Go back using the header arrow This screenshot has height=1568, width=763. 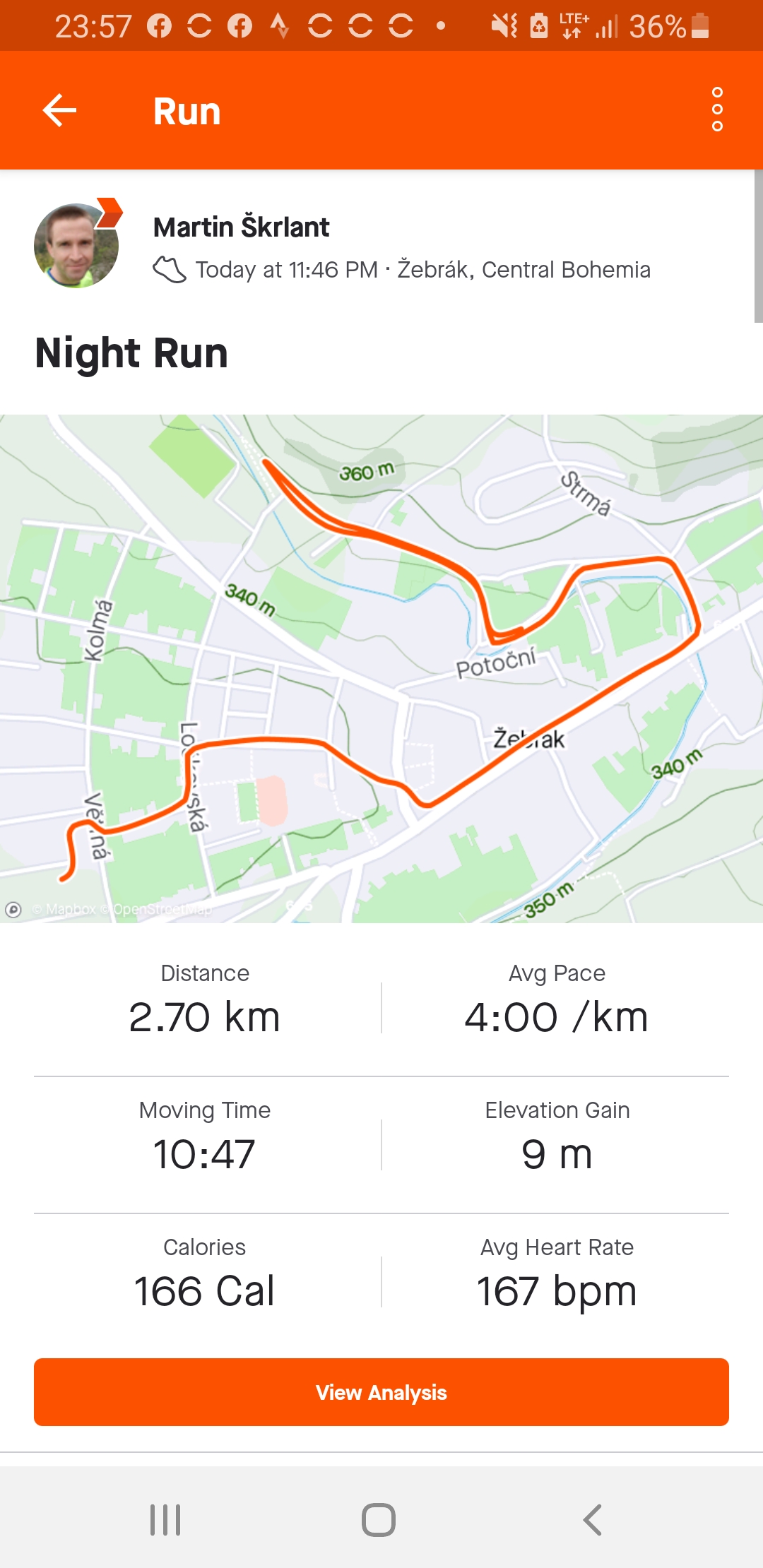coord(59,110)
